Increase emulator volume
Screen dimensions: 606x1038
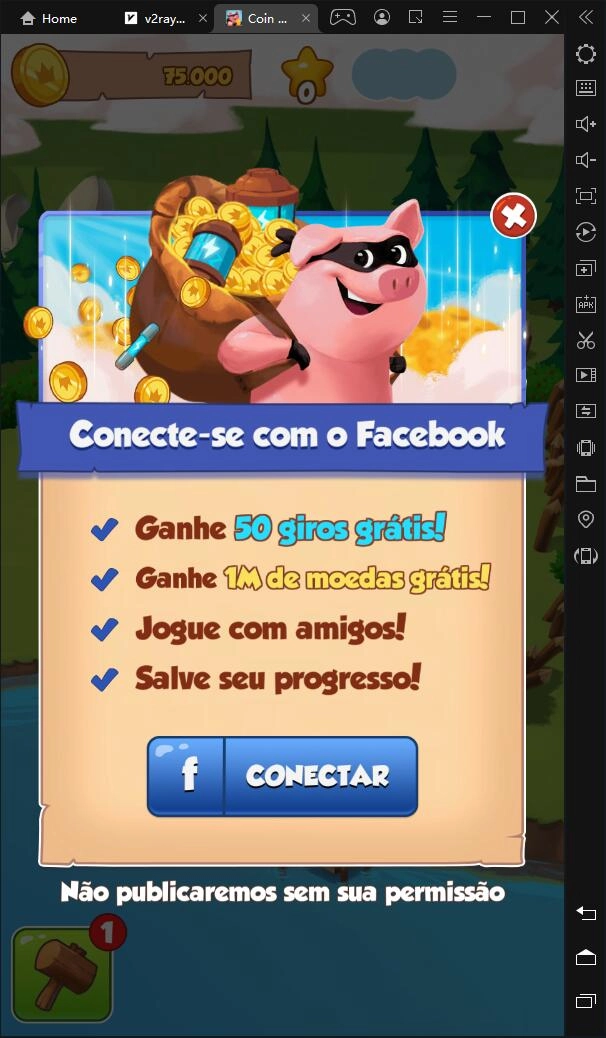[x=586, y=124]
